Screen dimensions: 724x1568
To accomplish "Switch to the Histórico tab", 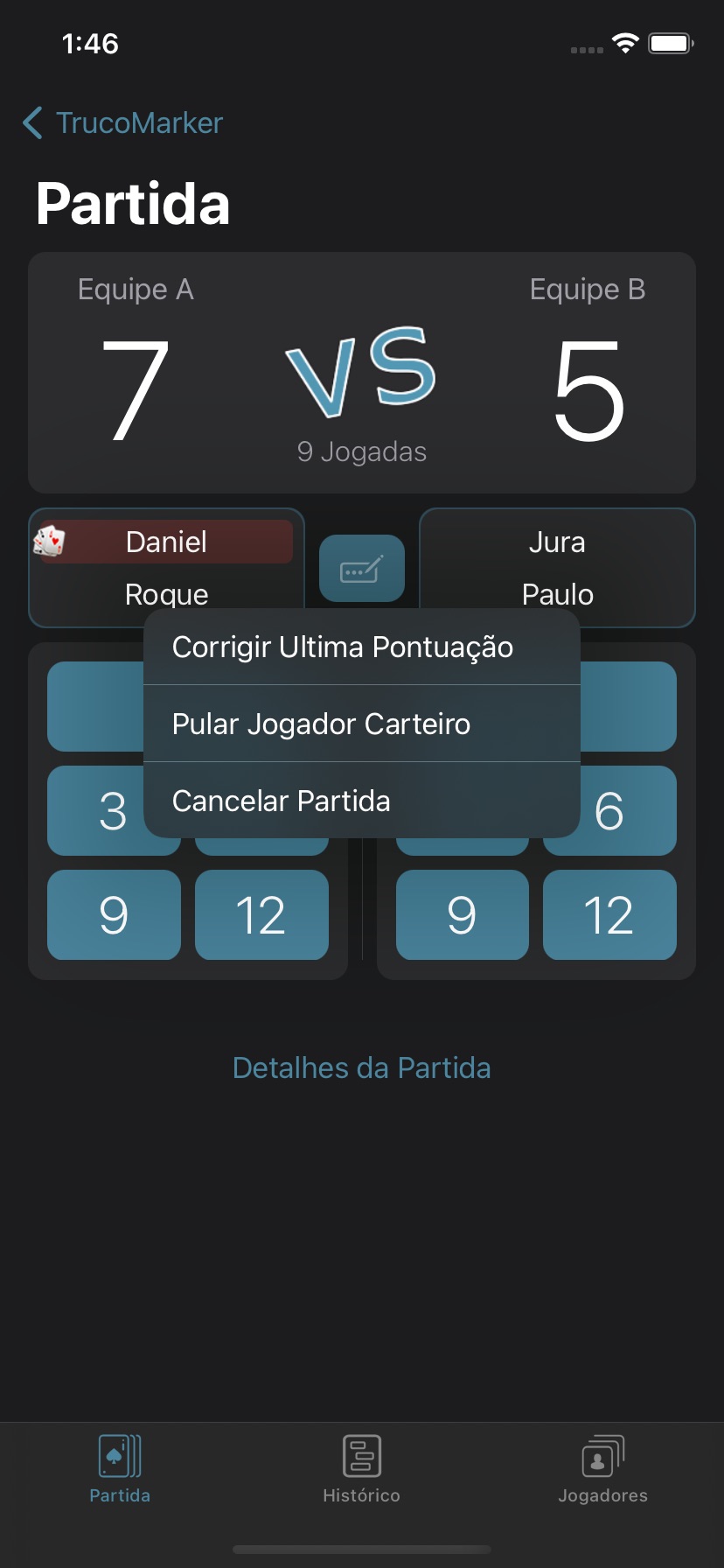I will pos(361,1470).
